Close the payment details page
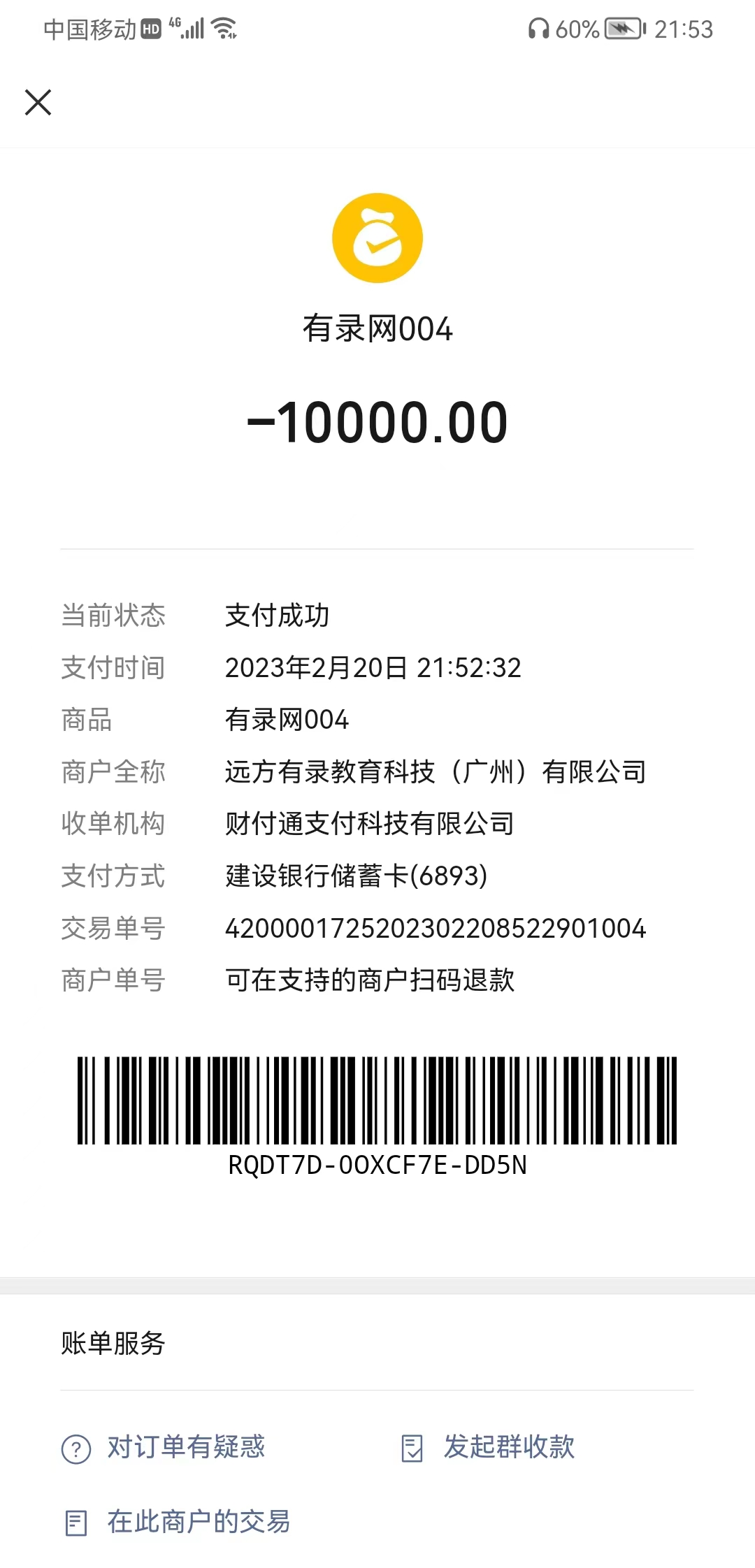 (38, 102)
